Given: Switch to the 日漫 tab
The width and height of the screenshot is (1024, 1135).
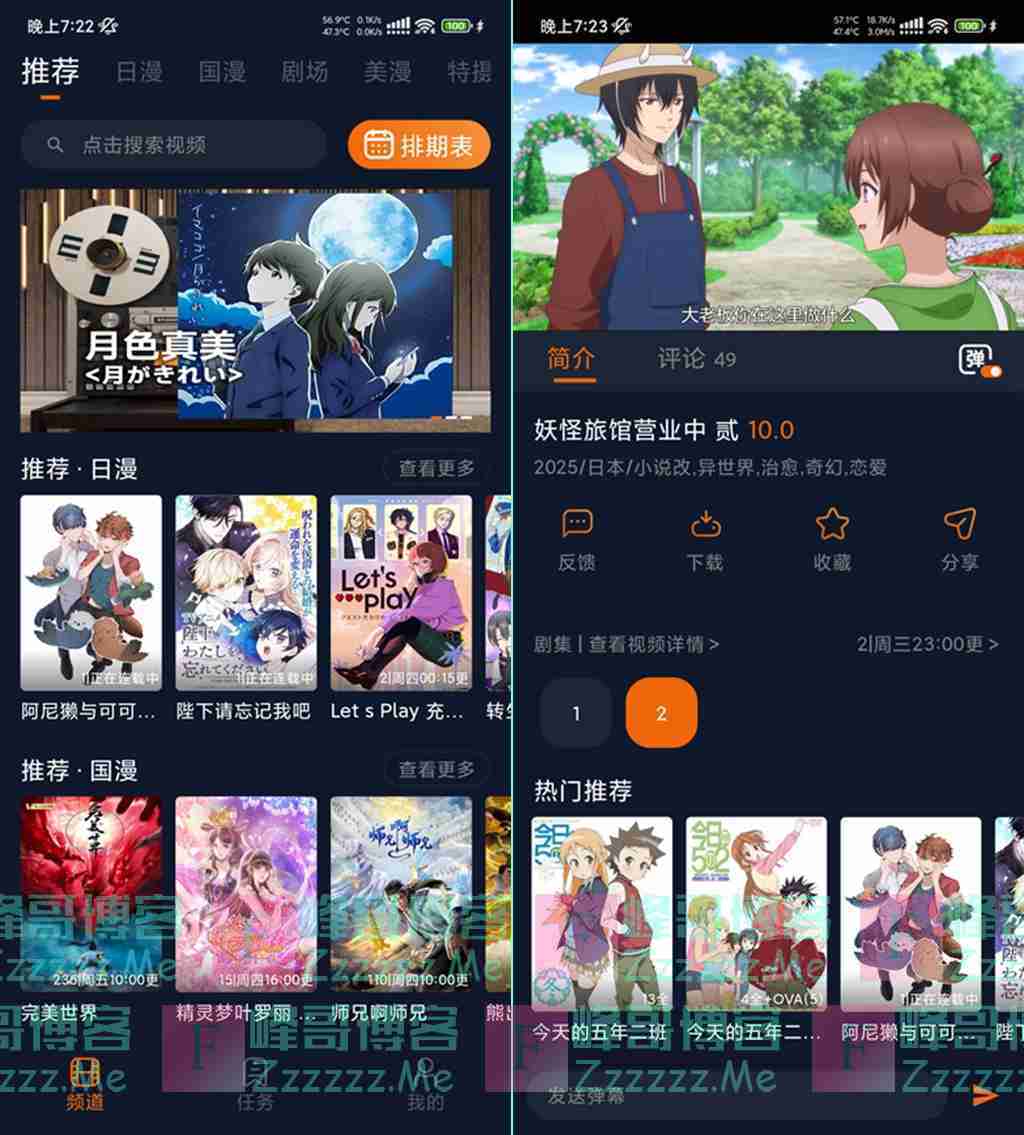Looking at the screenshot, I should 139,72.
